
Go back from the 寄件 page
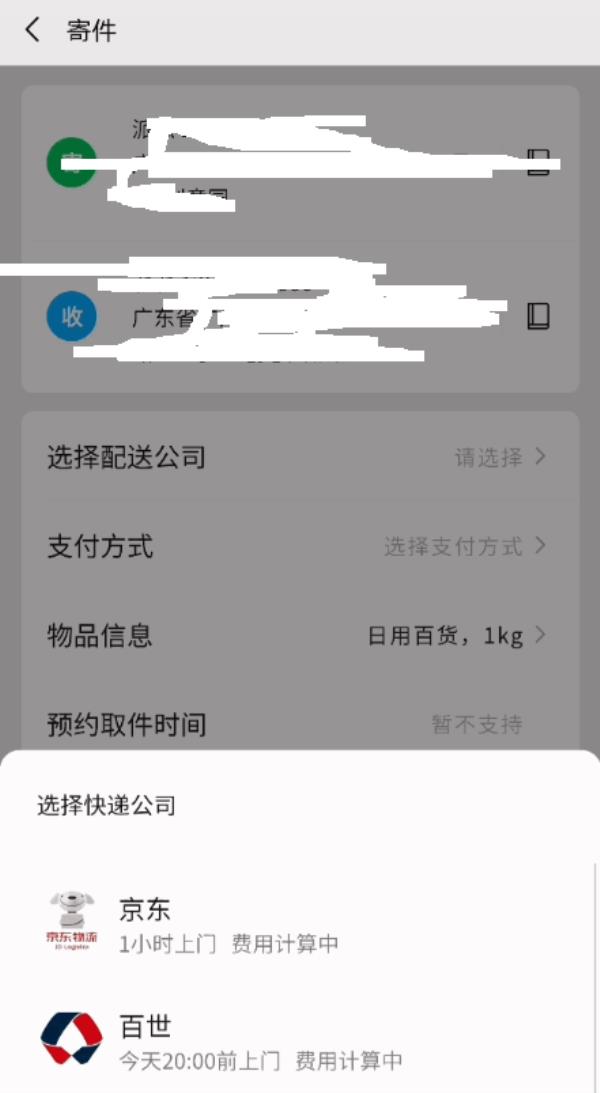click(x=32, y=31)
